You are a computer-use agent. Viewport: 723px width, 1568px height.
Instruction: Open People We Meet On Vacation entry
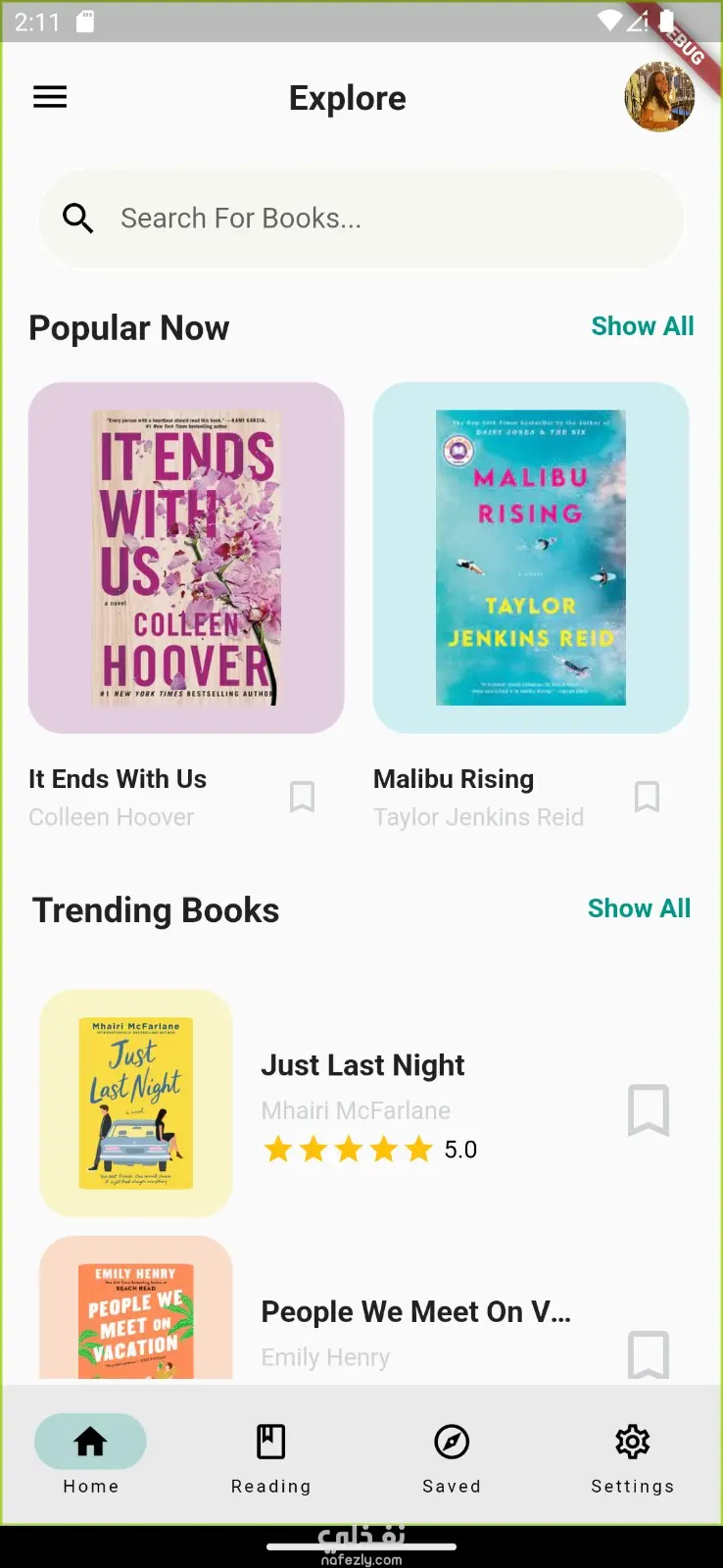click(x=415, y=1312)
